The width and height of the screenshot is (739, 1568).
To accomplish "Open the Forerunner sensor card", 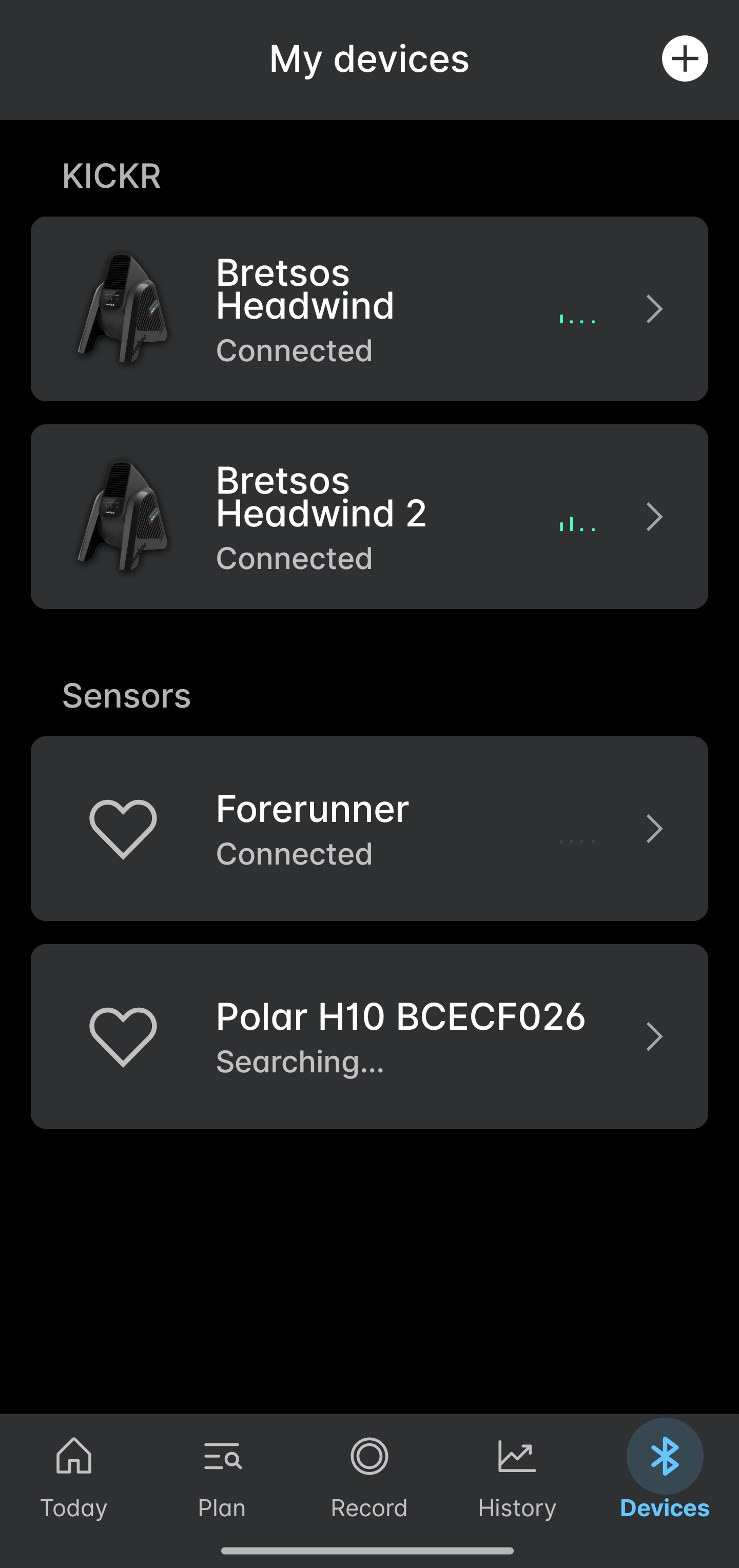I will click(x=369, y=828).
